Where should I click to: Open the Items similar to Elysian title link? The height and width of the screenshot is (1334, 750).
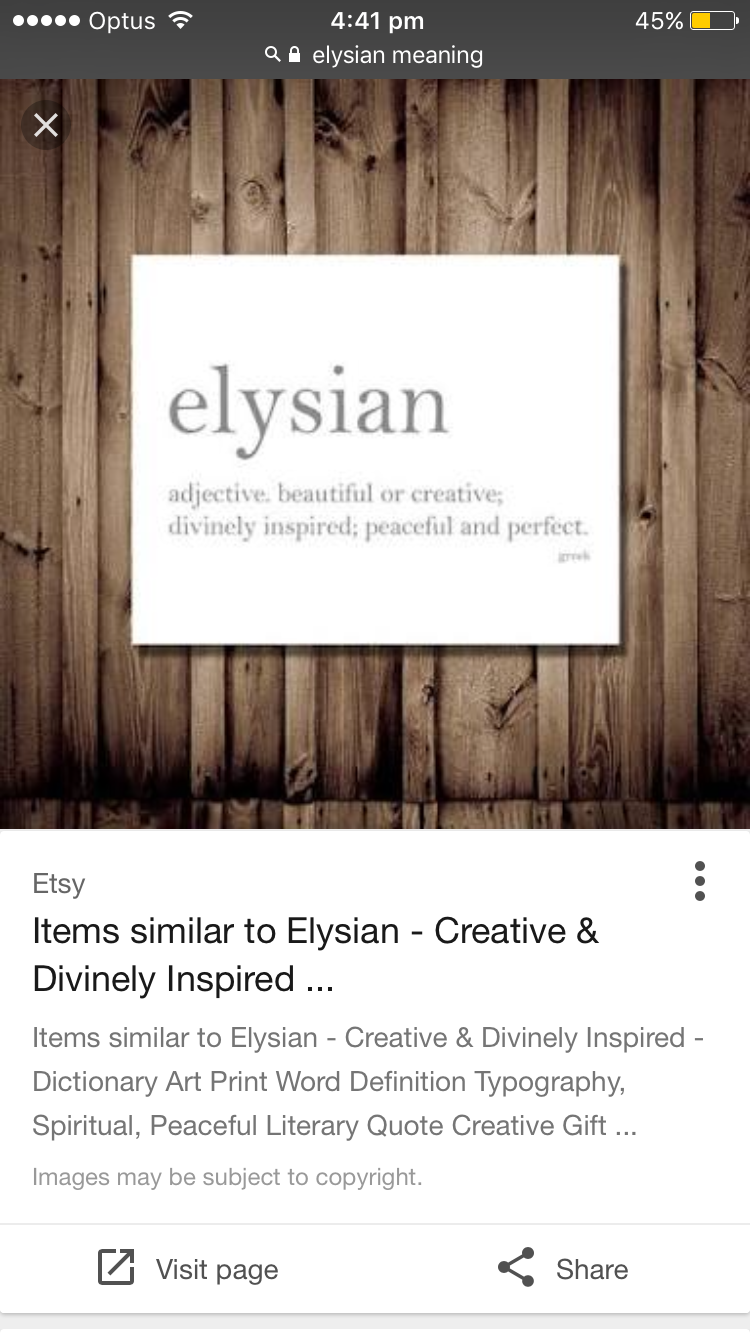[x=315, y=954]
